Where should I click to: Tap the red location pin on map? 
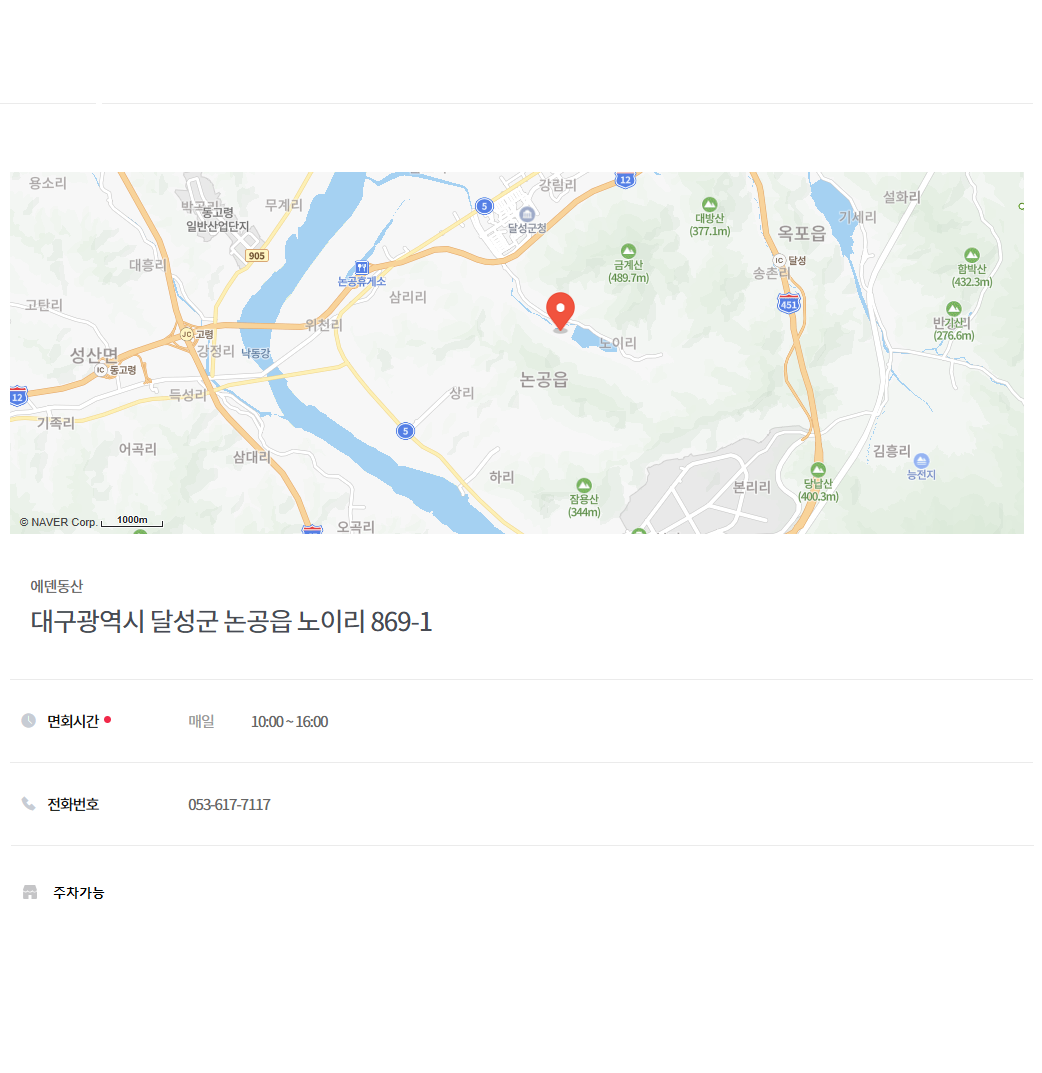click(x=561, y=309)
